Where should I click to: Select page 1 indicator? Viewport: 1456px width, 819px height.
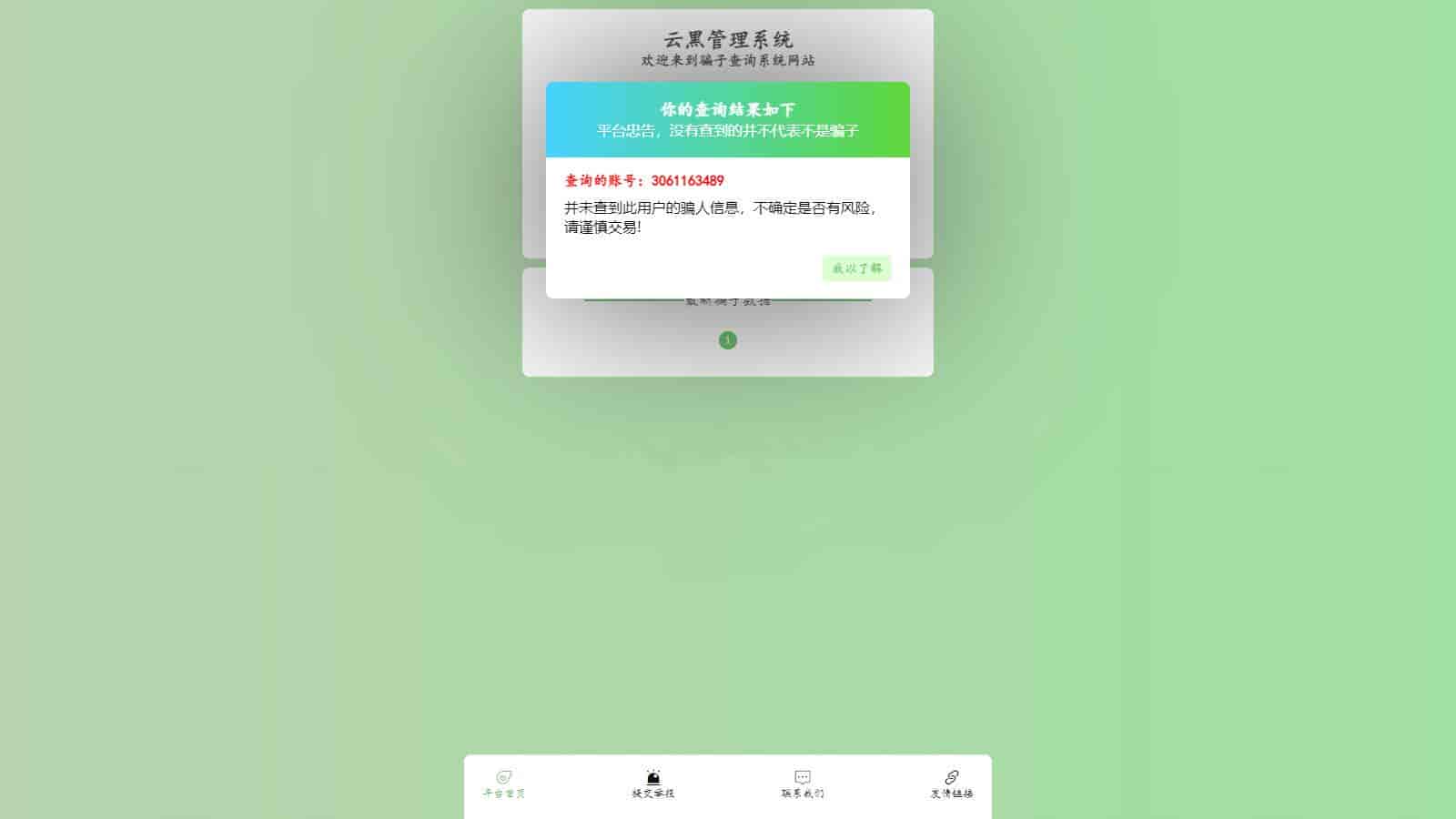727,340
